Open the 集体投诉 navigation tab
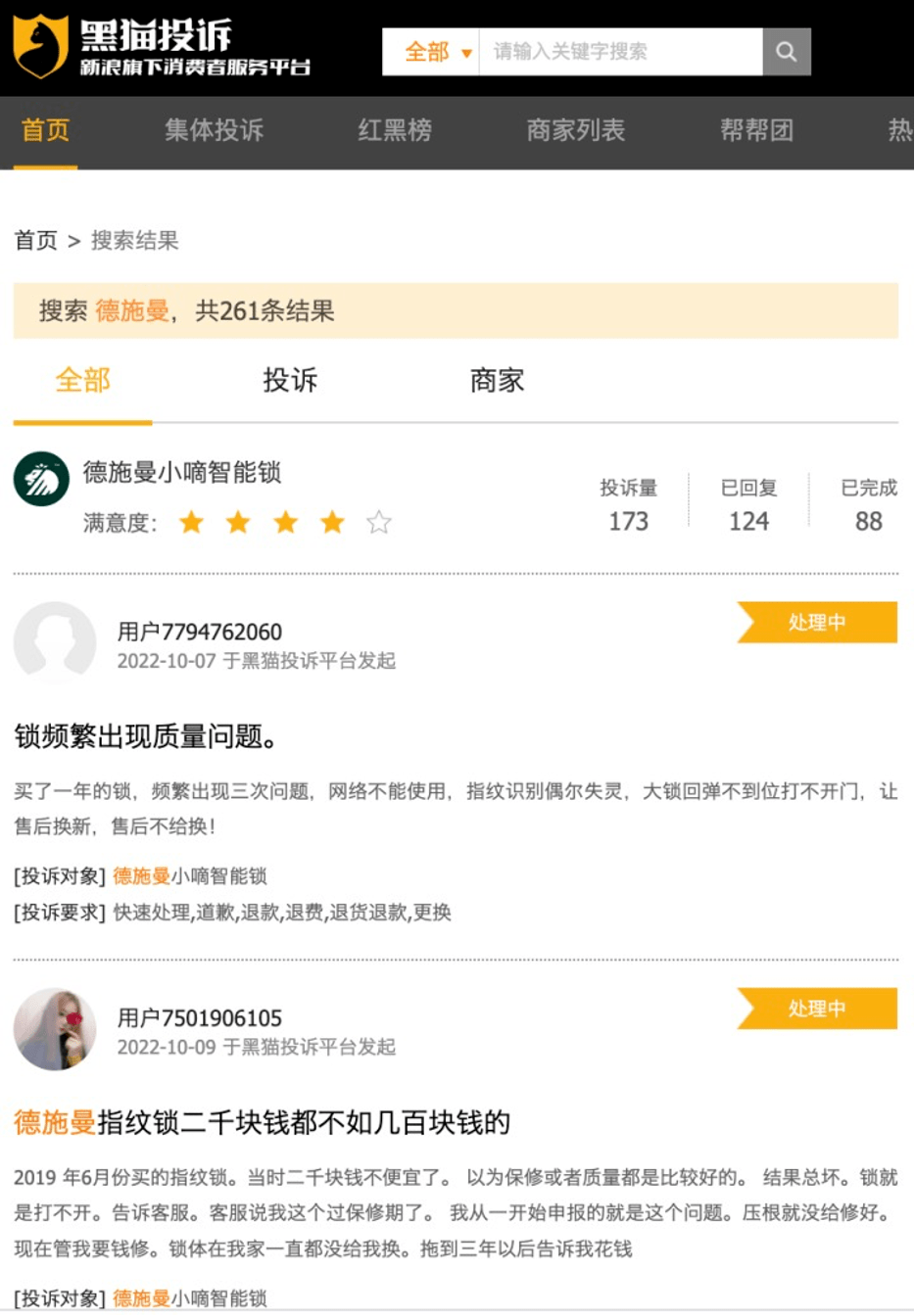 pyautogui.click(x=214, y=130)
